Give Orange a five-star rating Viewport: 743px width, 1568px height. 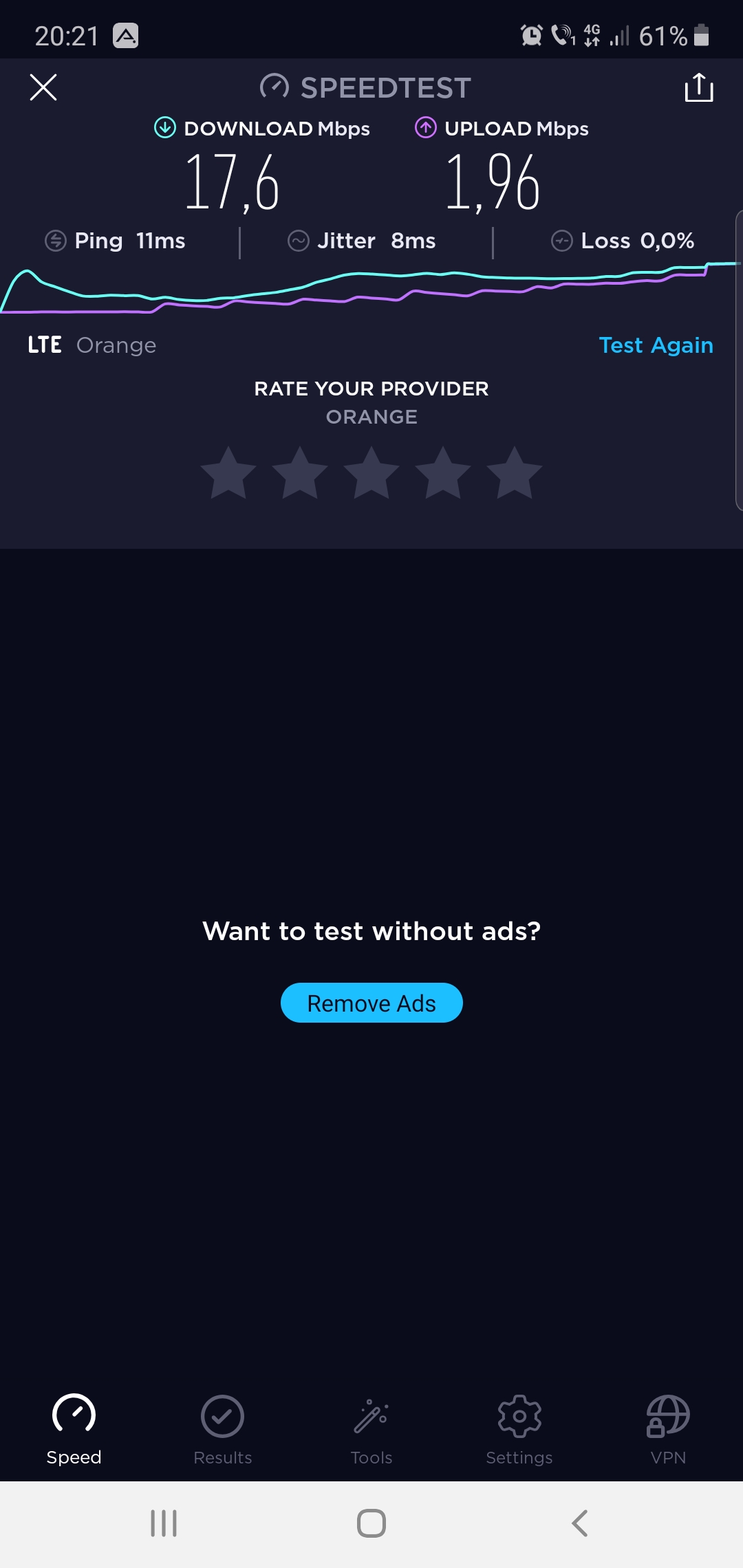tap(515, 473)
